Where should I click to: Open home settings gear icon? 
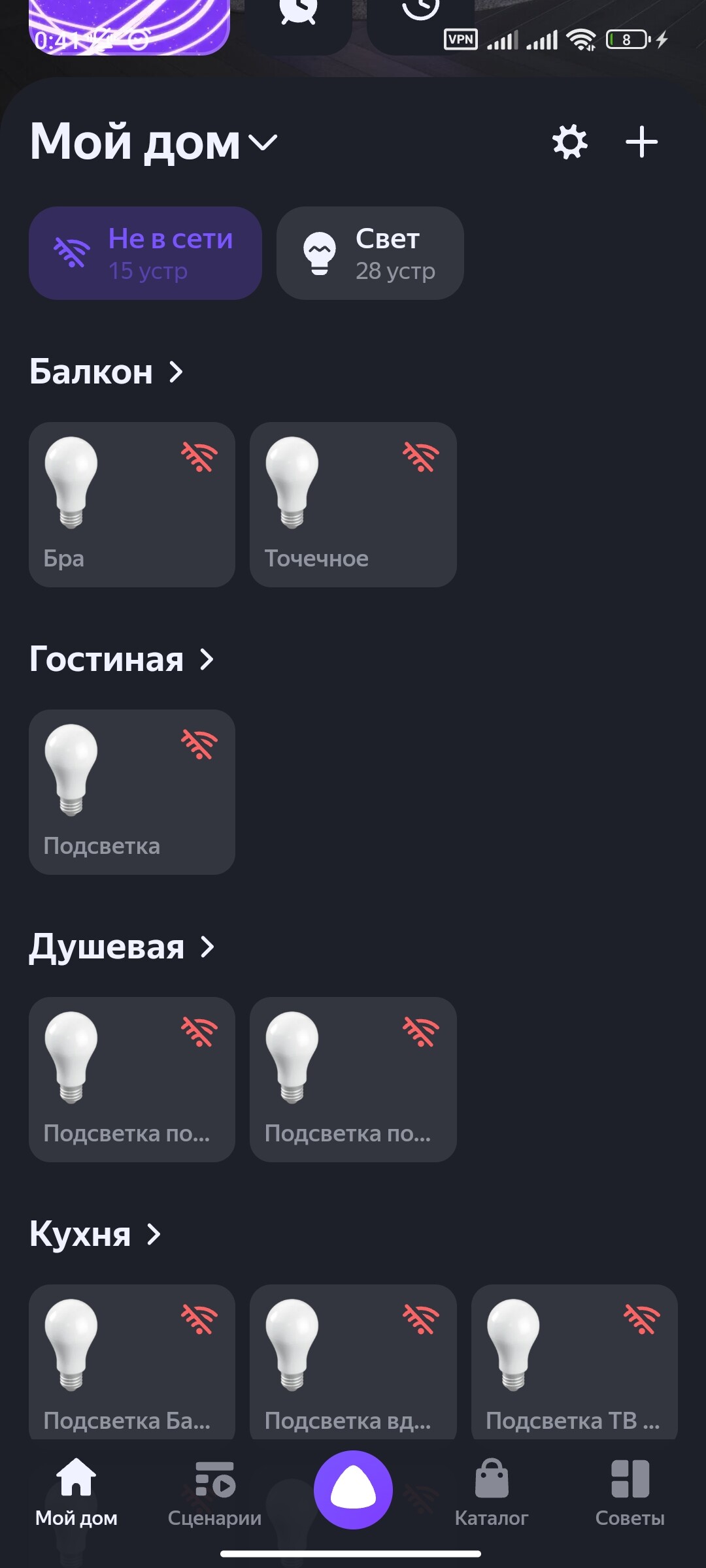click(569, 142)
